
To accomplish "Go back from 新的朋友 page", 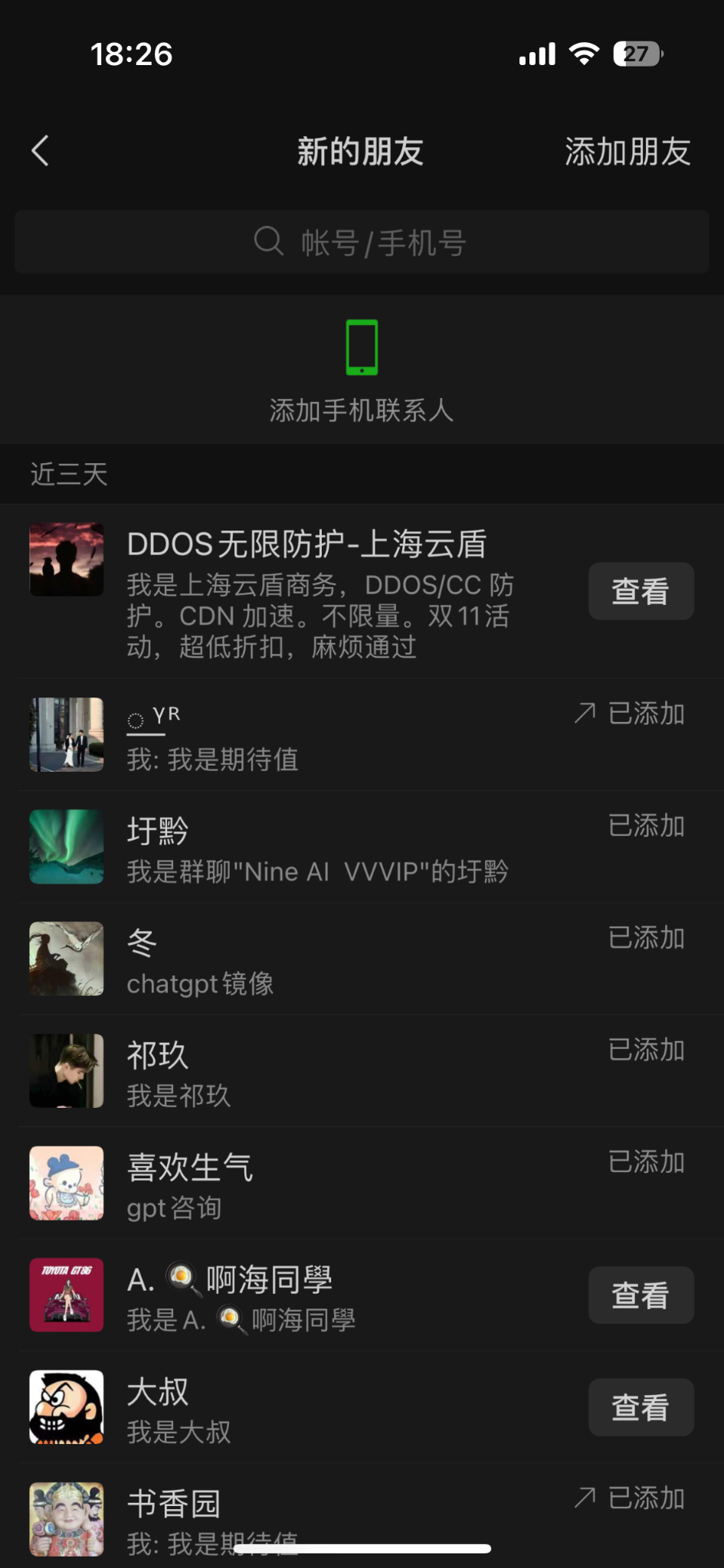I will (x=41, y=151).
